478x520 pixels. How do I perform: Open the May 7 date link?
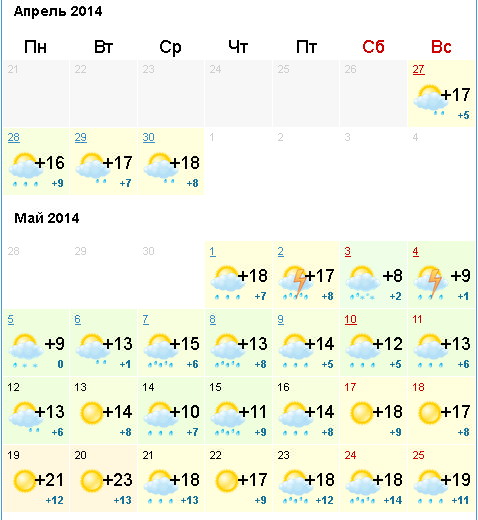(146, 319)
